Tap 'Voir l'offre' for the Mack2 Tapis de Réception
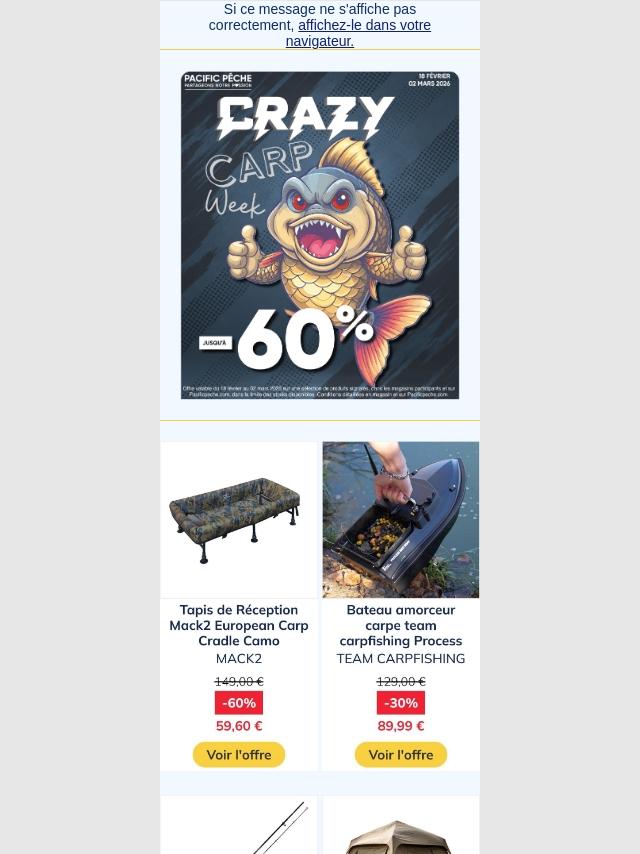 (239, 755)
